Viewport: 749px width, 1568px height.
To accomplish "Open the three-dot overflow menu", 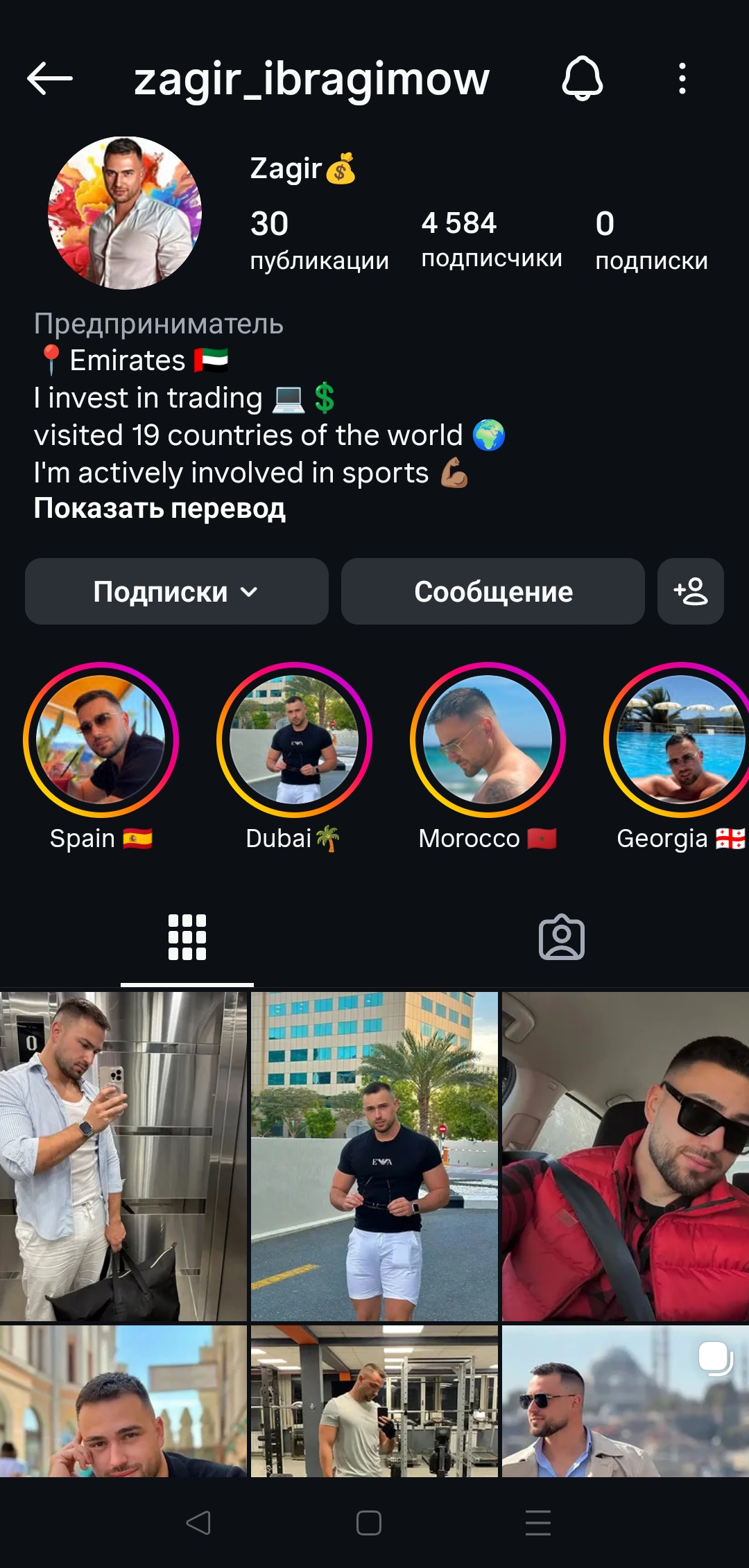I will click(682, 78).
